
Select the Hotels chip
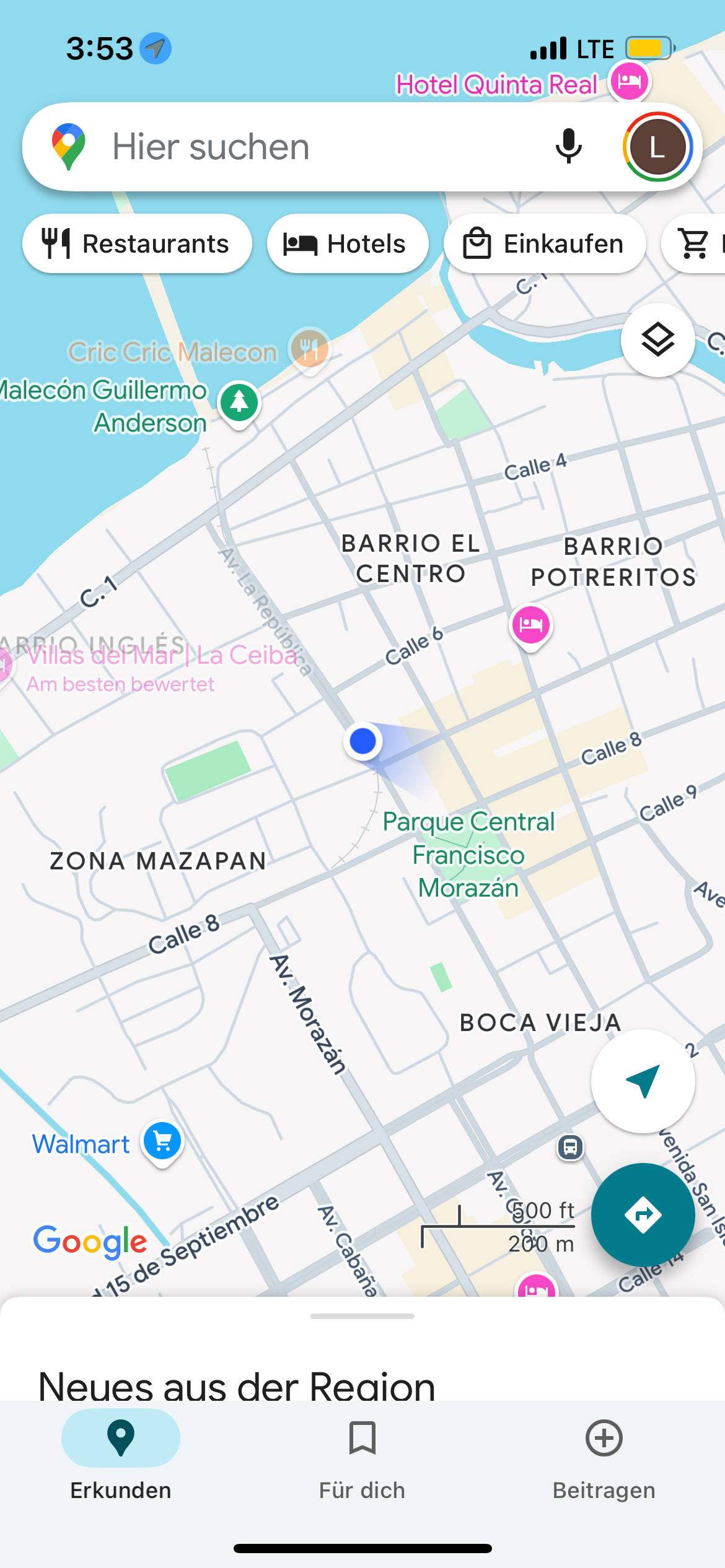347,243
